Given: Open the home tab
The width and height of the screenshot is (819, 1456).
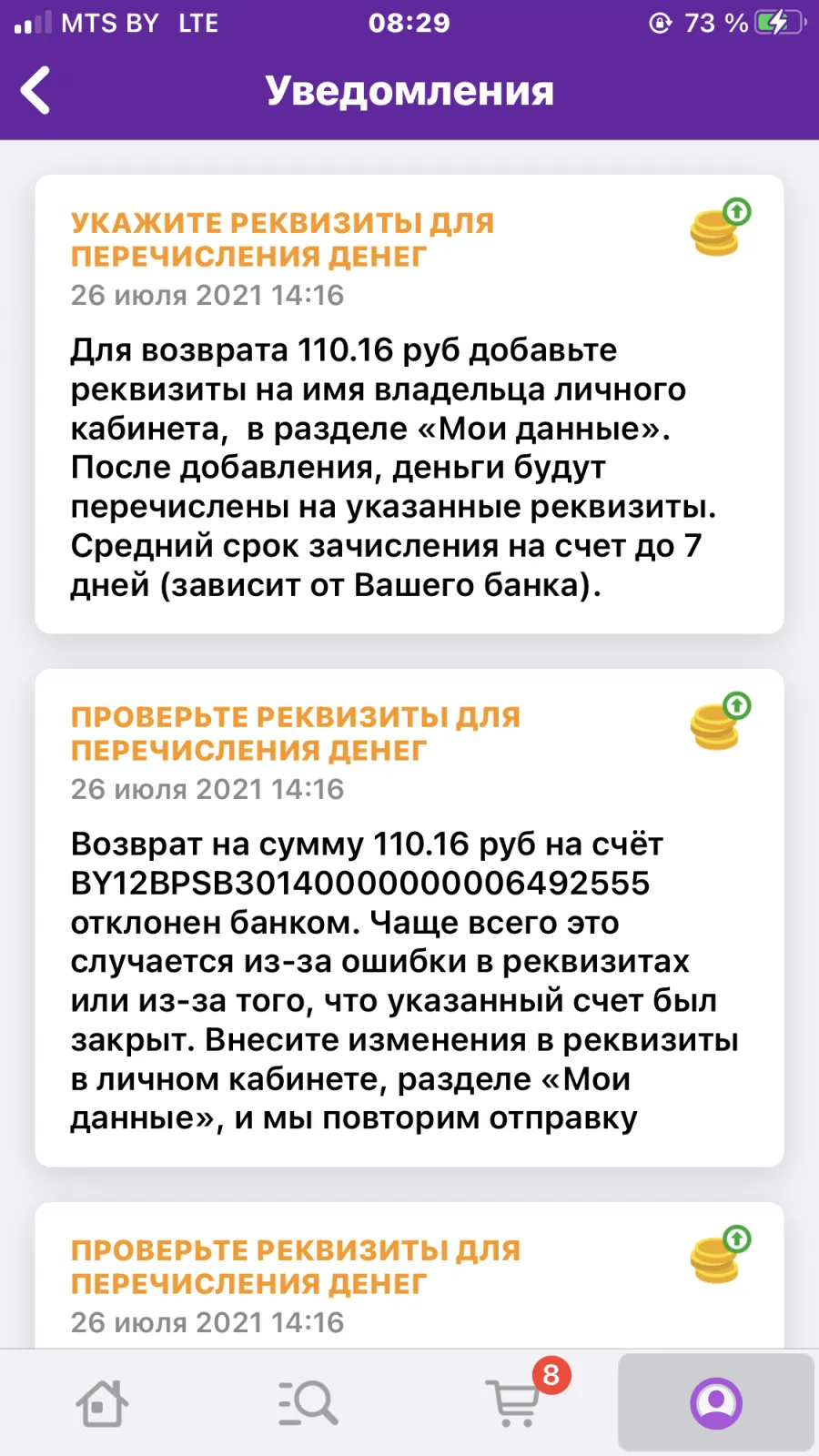Looking at the screenshot, I should coord(102,1402).
